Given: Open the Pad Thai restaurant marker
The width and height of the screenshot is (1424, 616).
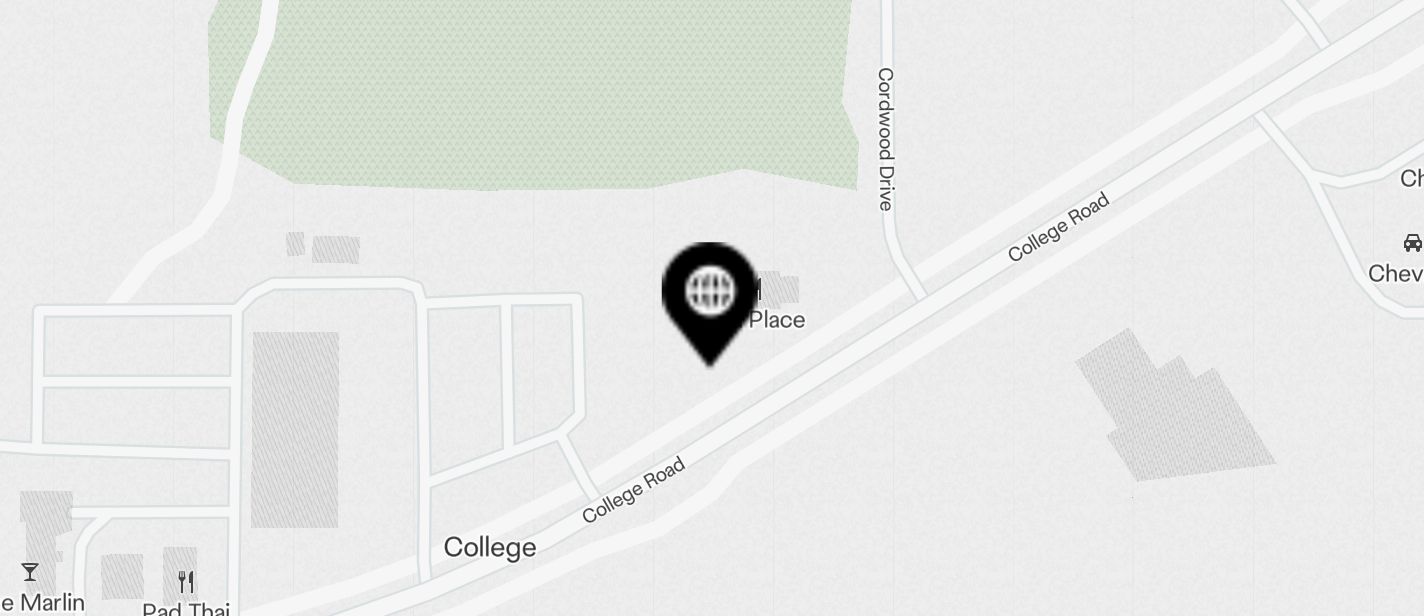Looking at the screenshot, I should coord(185,581).
